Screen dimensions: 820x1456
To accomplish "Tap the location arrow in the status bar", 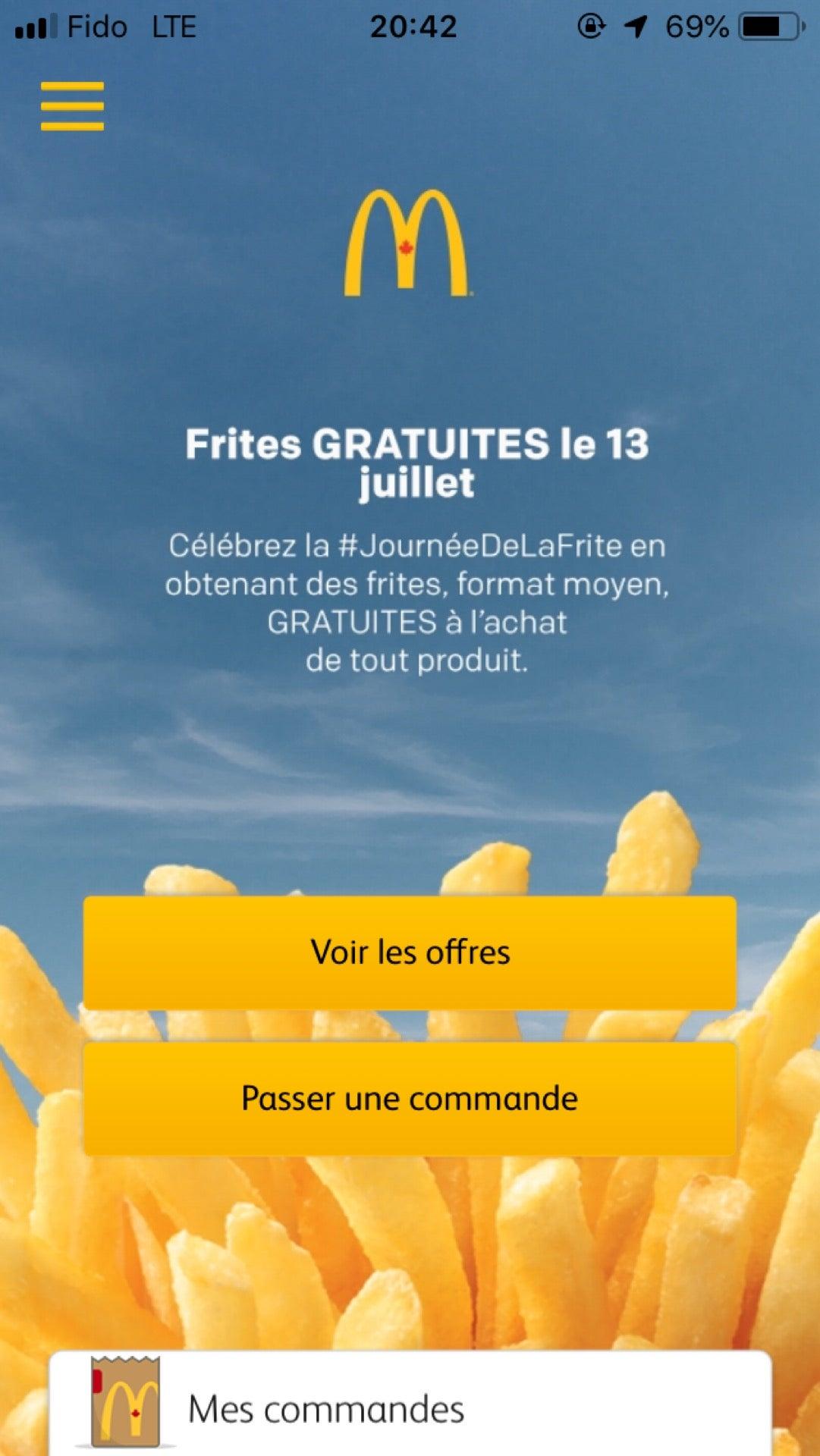I will pos(636,27).
